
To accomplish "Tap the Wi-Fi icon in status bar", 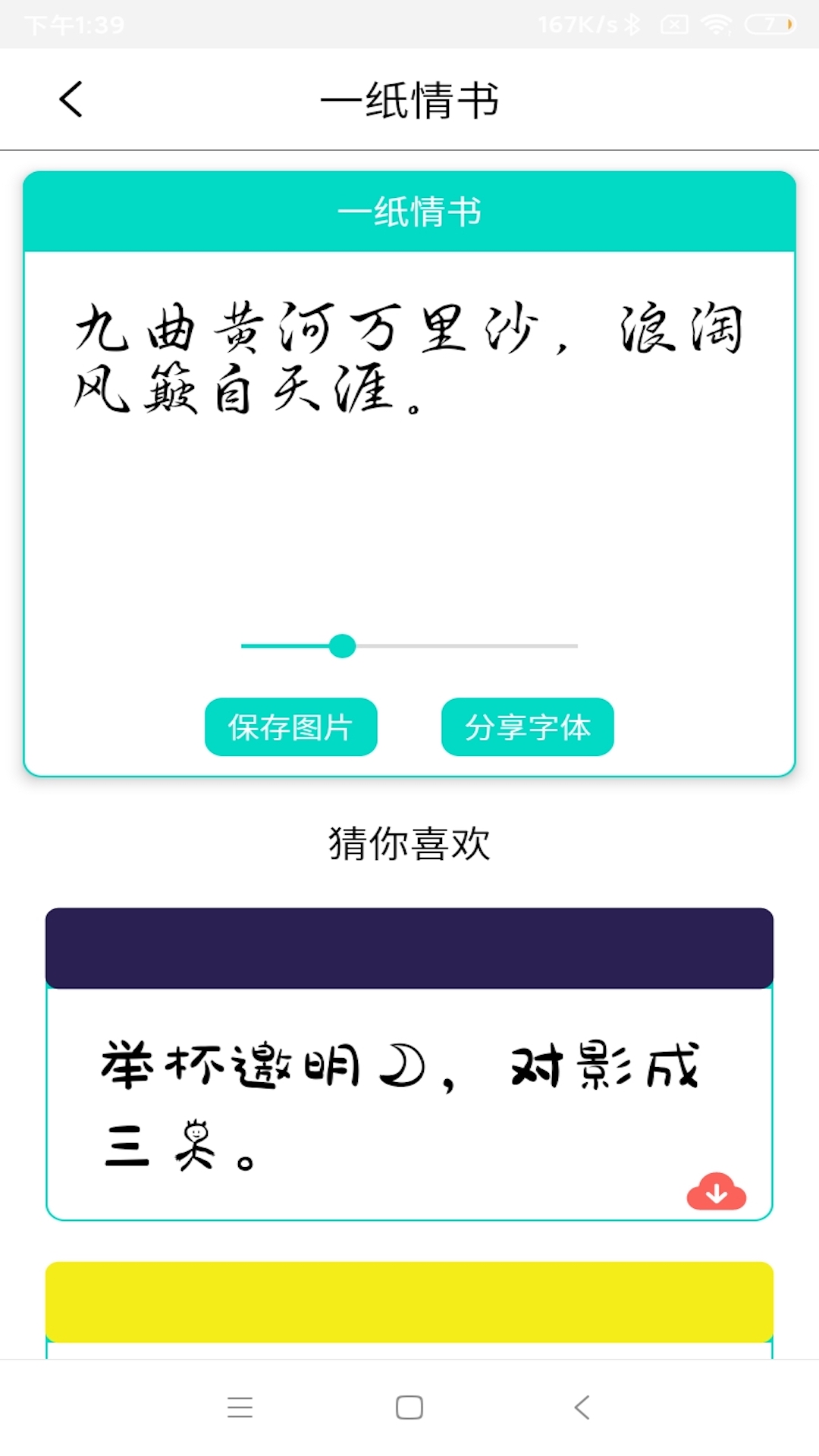I will coord(716,23).
